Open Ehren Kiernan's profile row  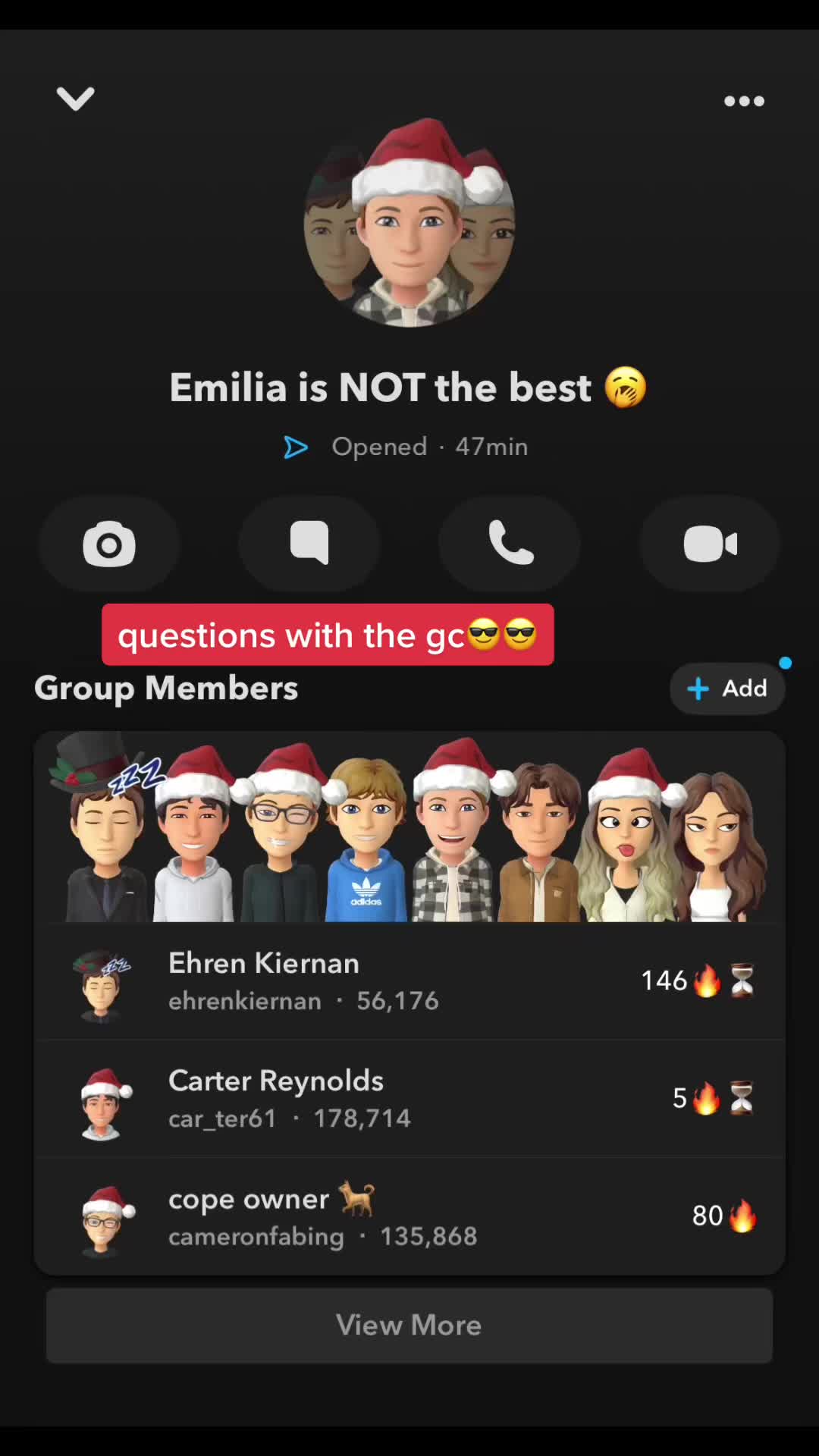click(x=409, y=981)
